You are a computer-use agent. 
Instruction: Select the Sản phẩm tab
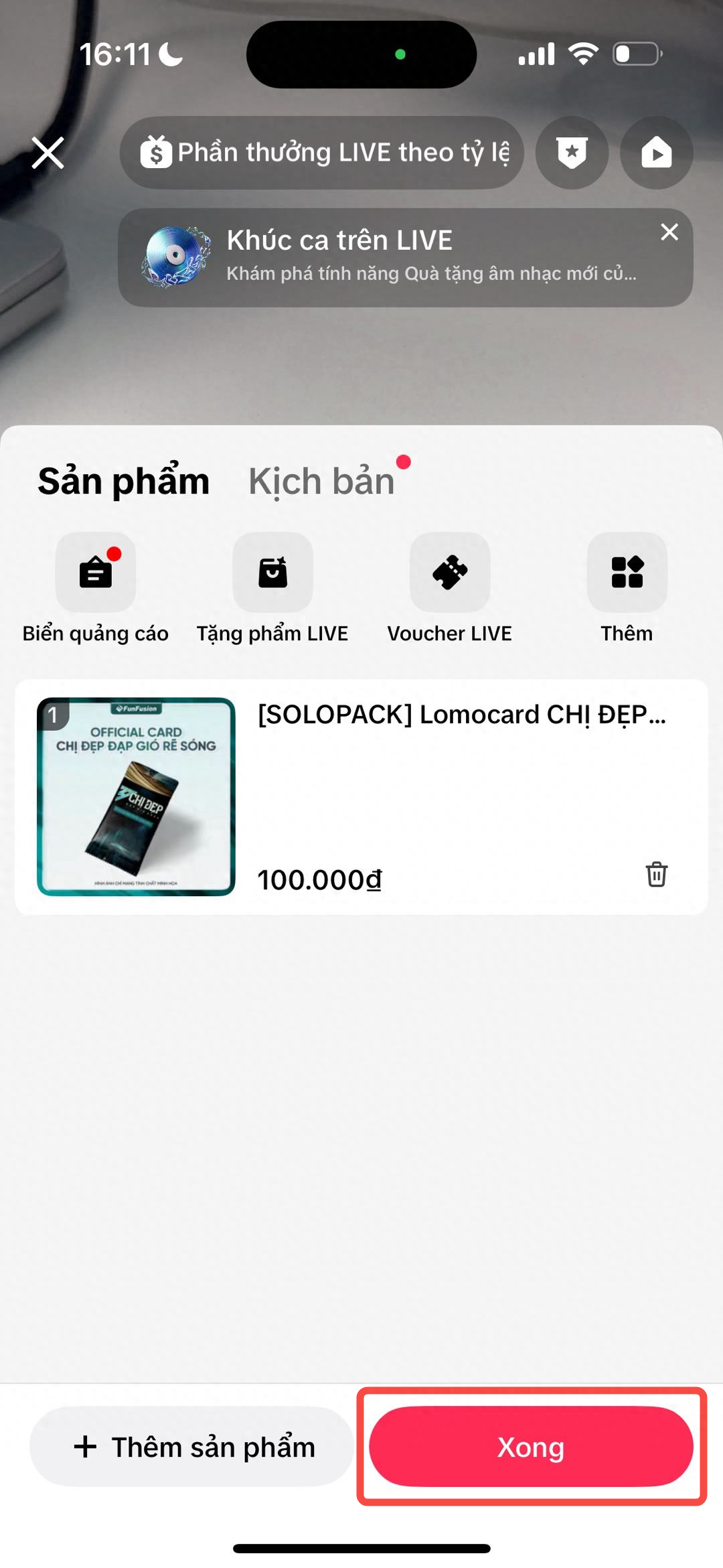tap(124, 481)
